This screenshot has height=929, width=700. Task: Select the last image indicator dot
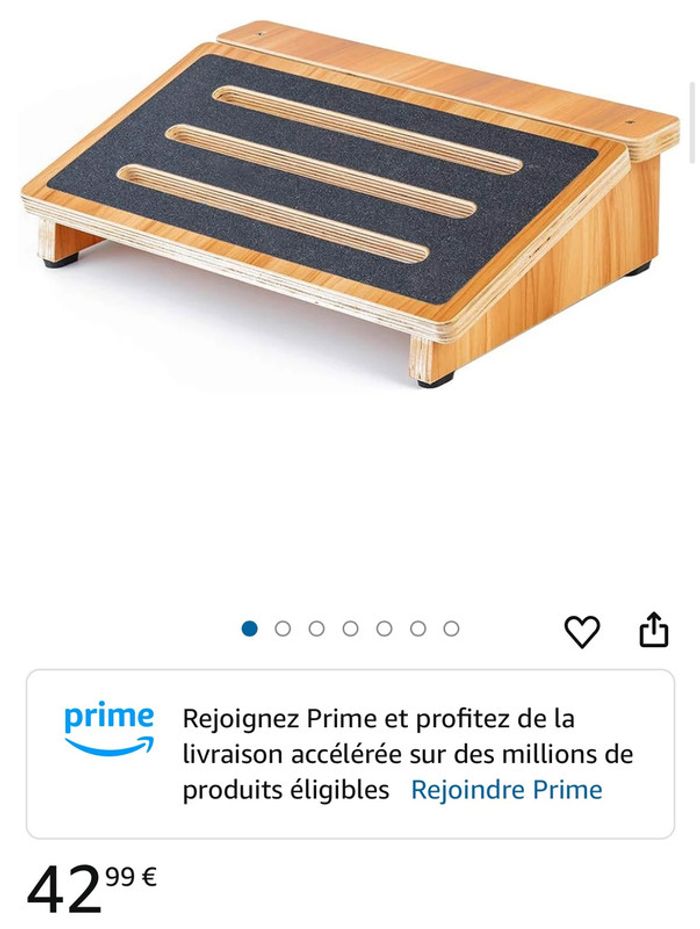[451, 629]
